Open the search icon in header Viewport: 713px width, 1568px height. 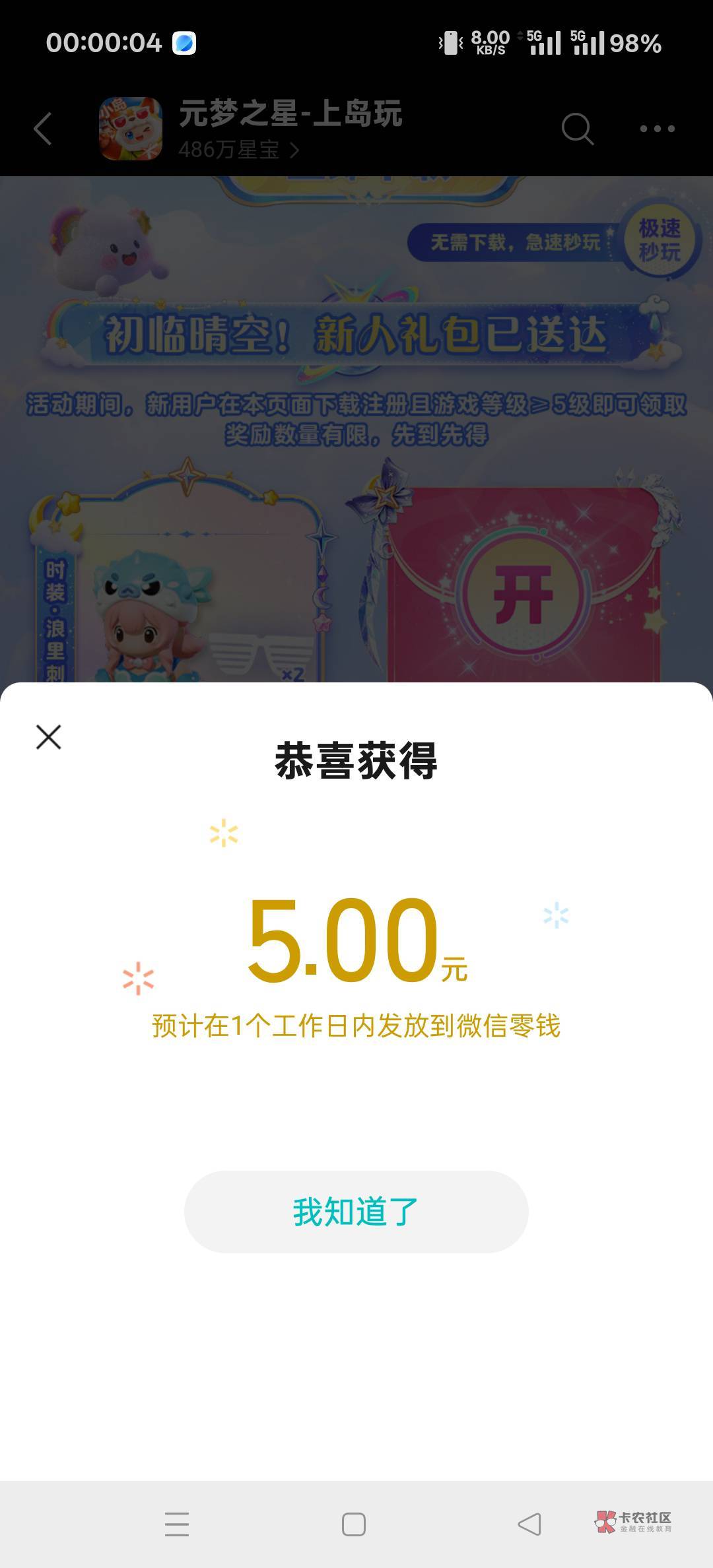(578, 128)
